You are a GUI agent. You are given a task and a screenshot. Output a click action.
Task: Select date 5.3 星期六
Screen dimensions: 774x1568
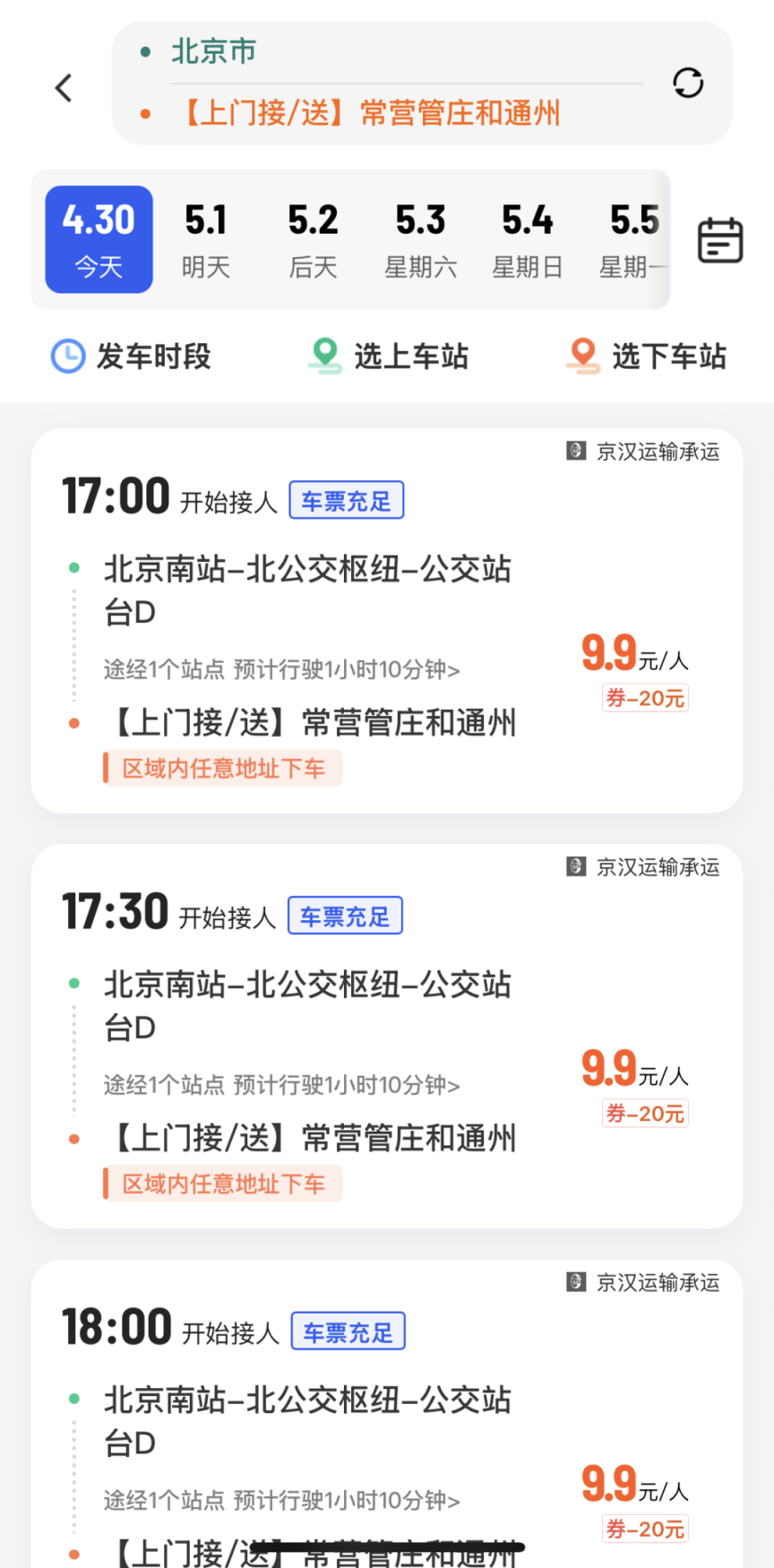tap(420, 239)
